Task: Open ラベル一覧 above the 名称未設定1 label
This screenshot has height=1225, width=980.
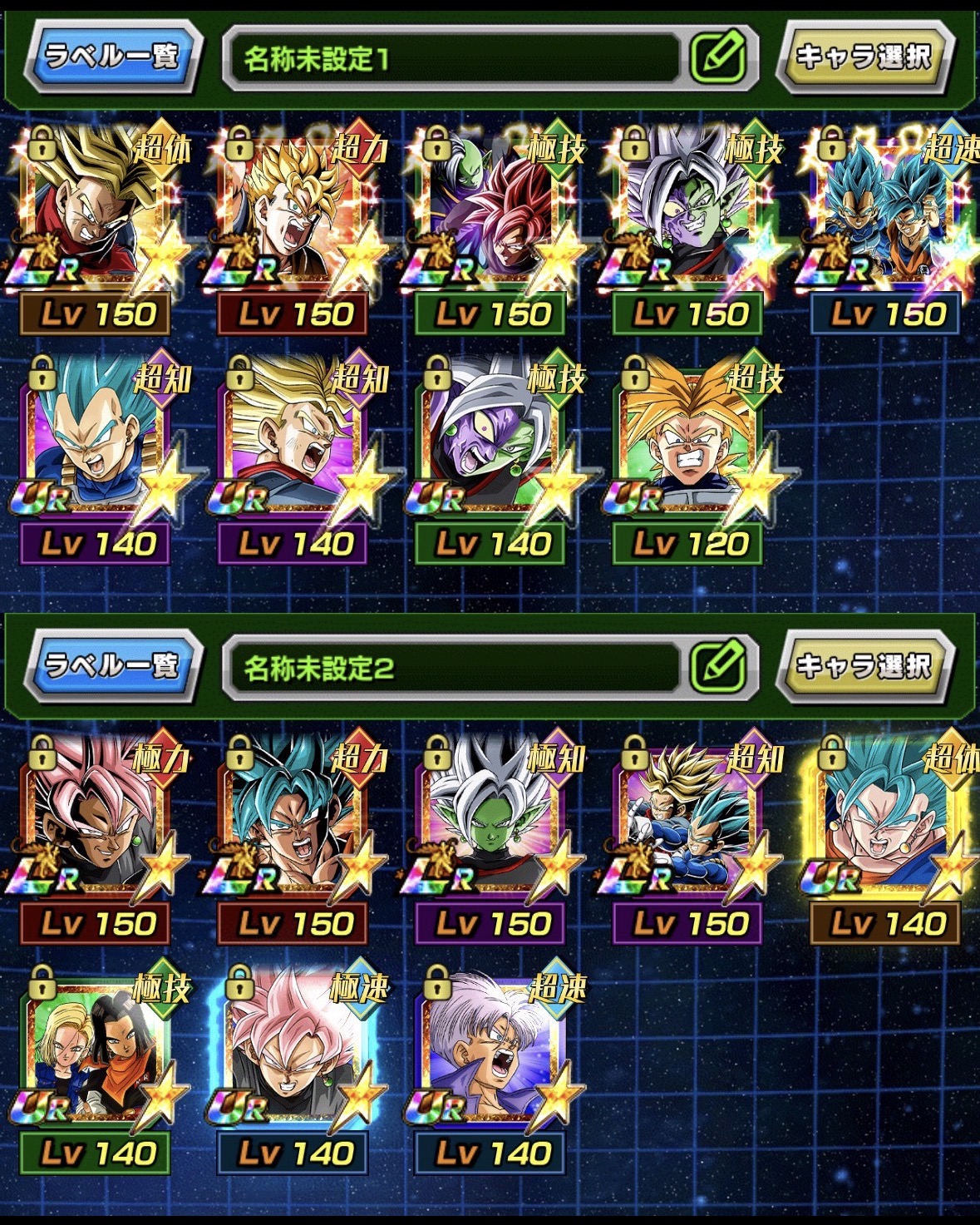Action: [112, 57]
